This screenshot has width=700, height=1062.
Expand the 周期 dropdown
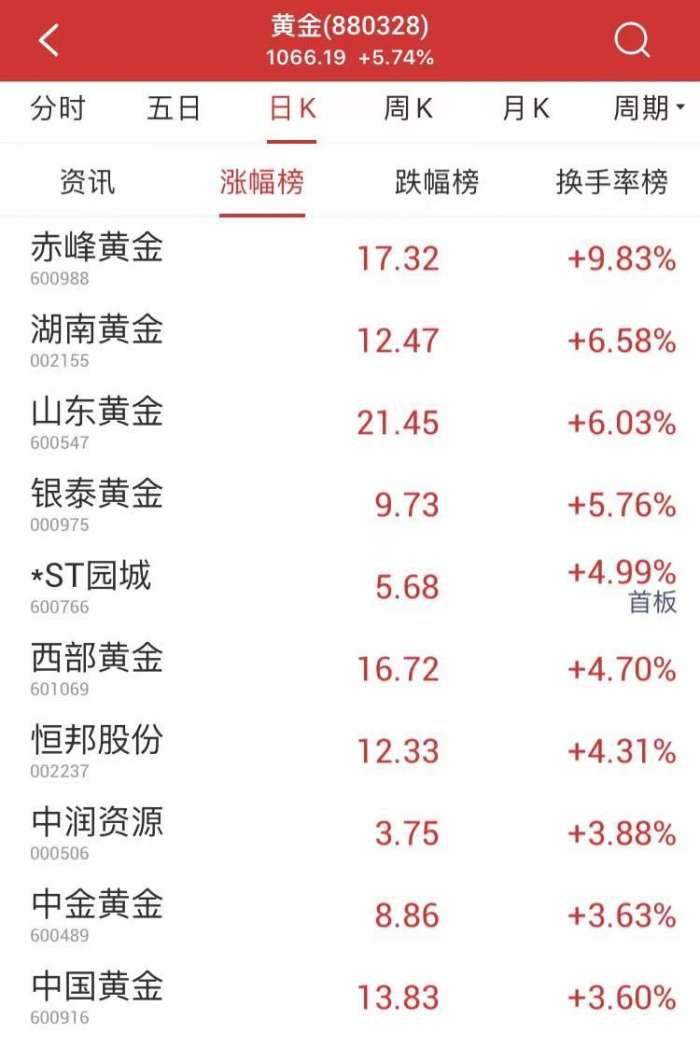[648, 108]
